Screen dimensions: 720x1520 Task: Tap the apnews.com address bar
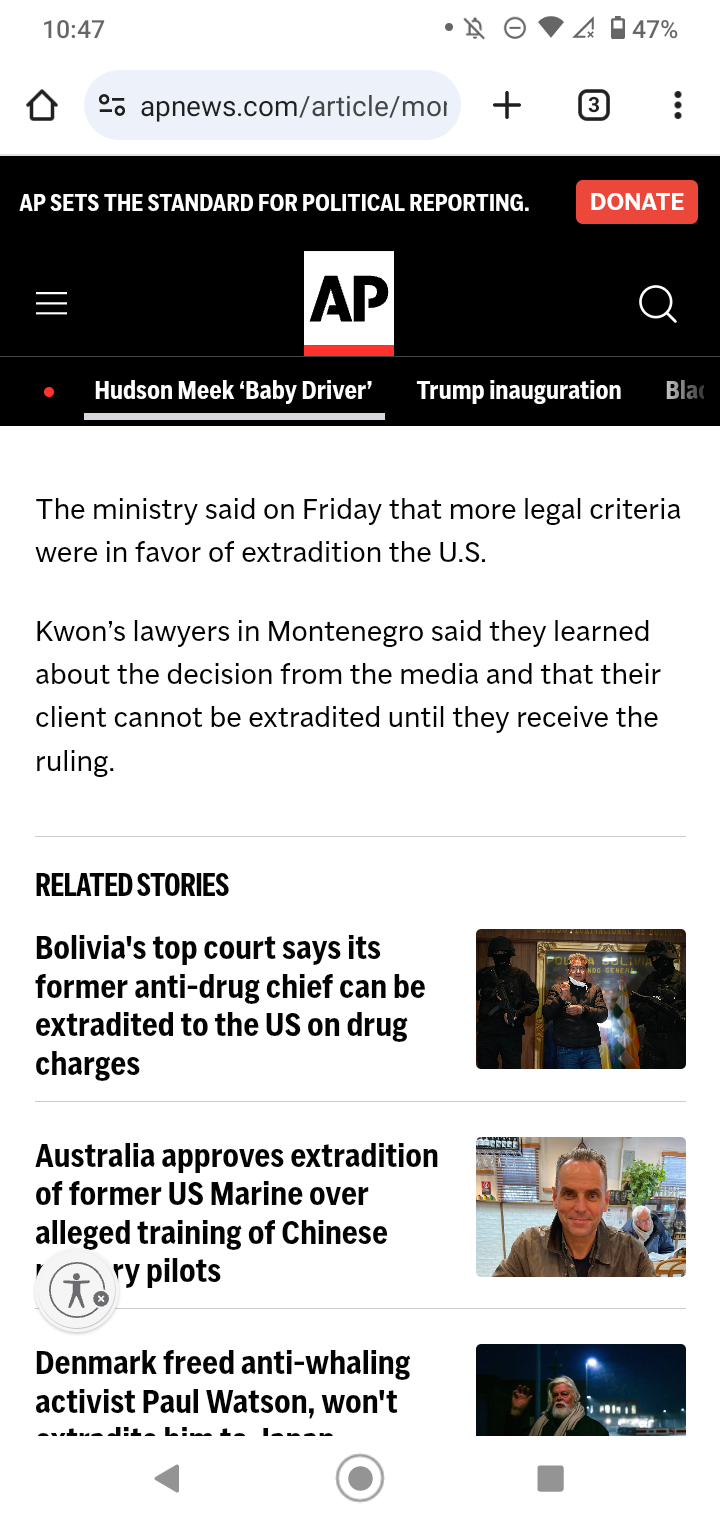pyautogui.click(x=272, y=105)
